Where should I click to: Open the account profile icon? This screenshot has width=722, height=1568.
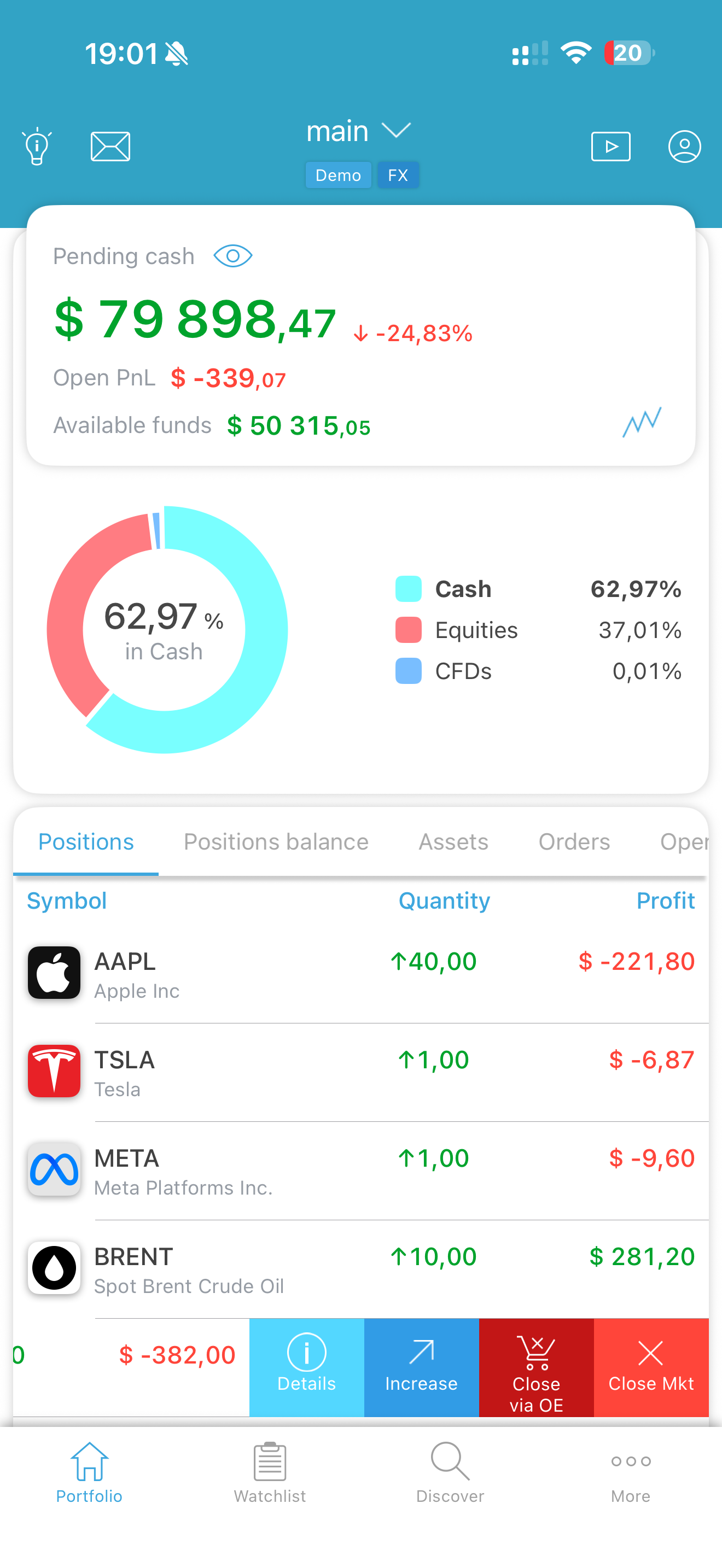[x=684, y=146]
